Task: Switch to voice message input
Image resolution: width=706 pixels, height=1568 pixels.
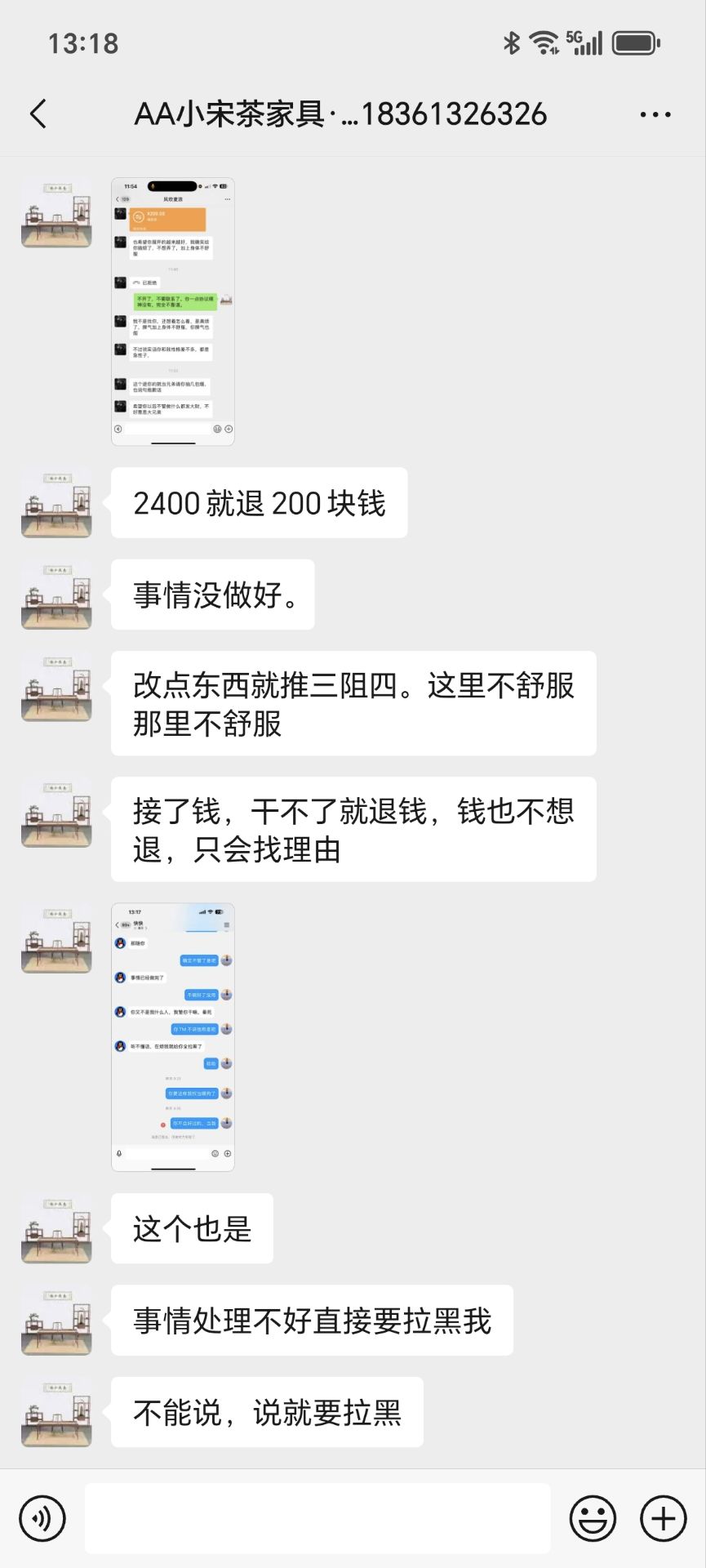Action: (42, 1518)
